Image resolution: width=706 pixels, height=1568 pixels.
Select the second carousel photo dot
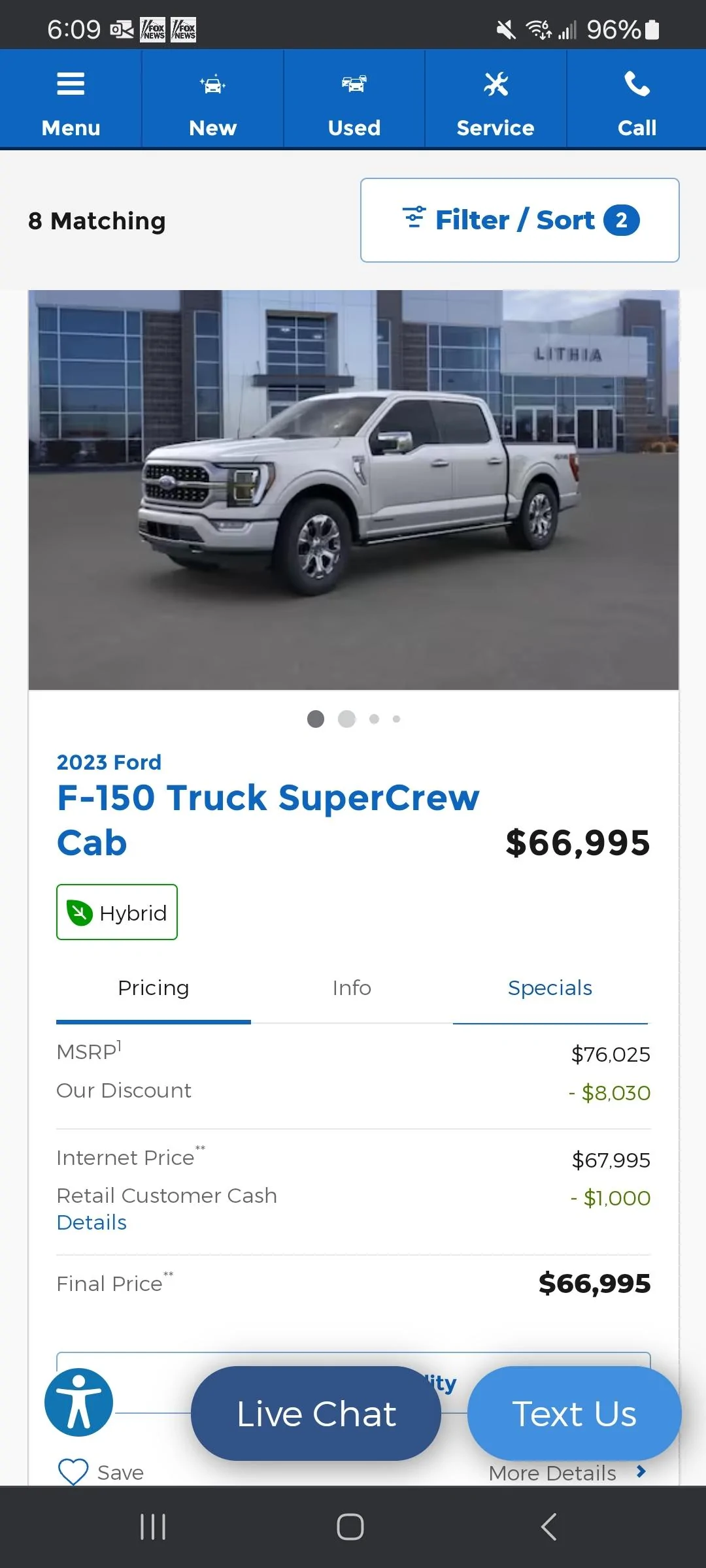pyautogui.click(x=346, y=719)
